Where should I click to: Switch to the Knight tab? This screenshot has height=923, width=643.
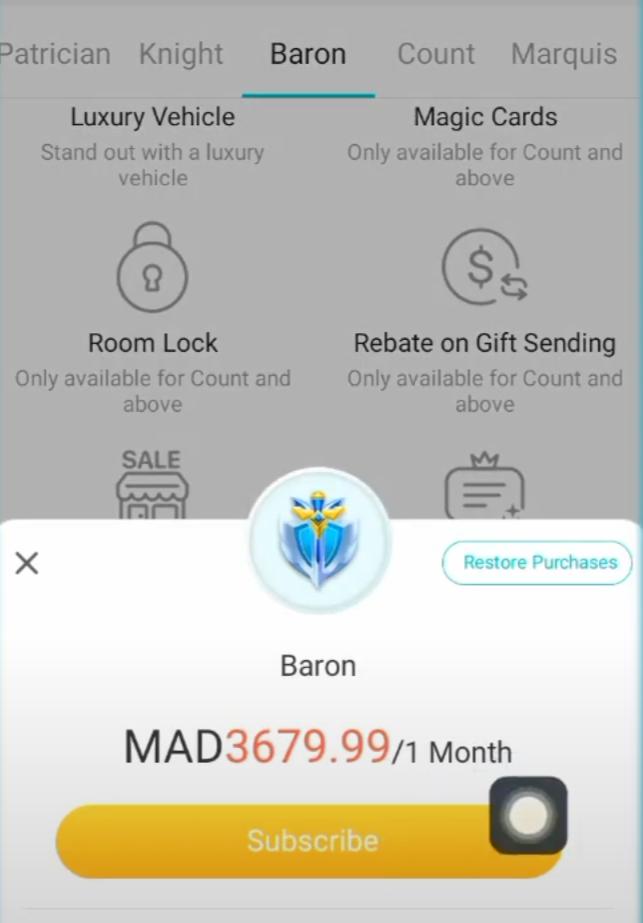pyautogui.click(x=181, y=54)
